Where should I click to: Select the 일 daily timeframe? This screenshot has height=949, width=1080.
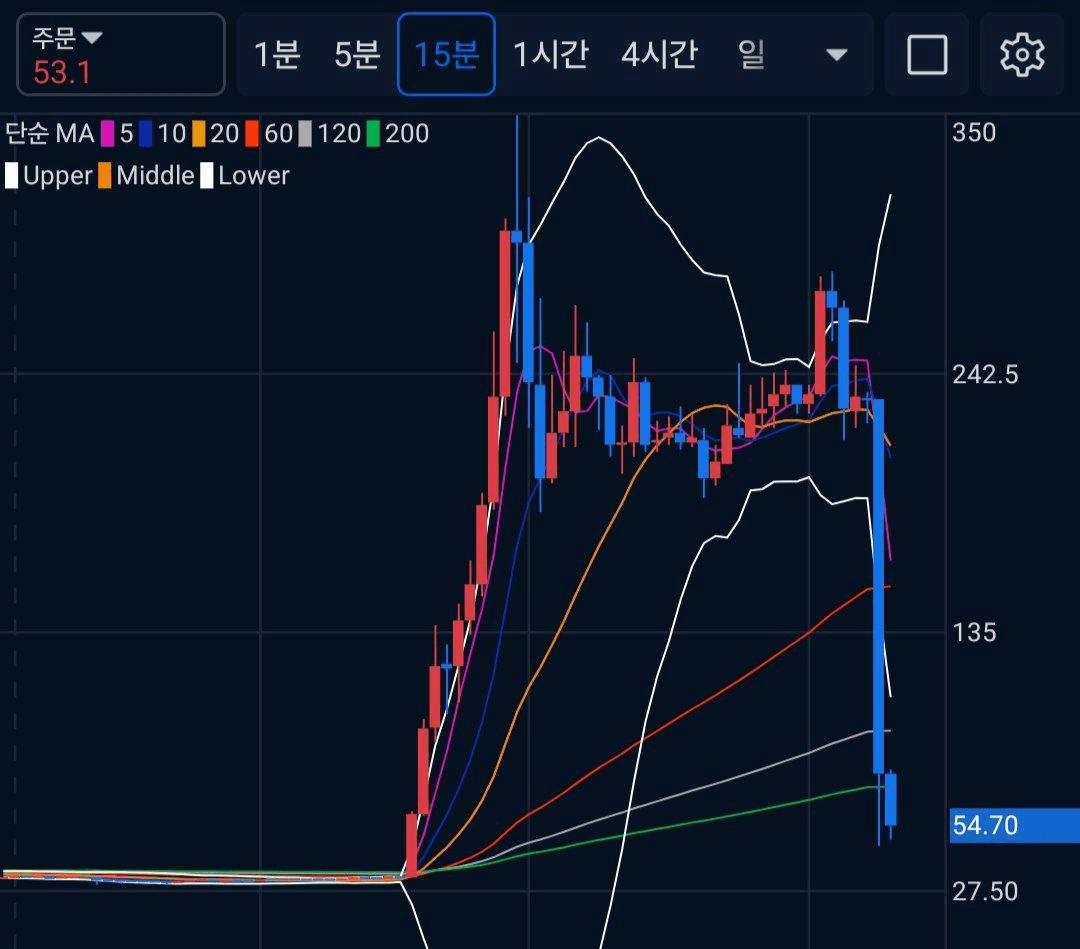tap(751, 54)
